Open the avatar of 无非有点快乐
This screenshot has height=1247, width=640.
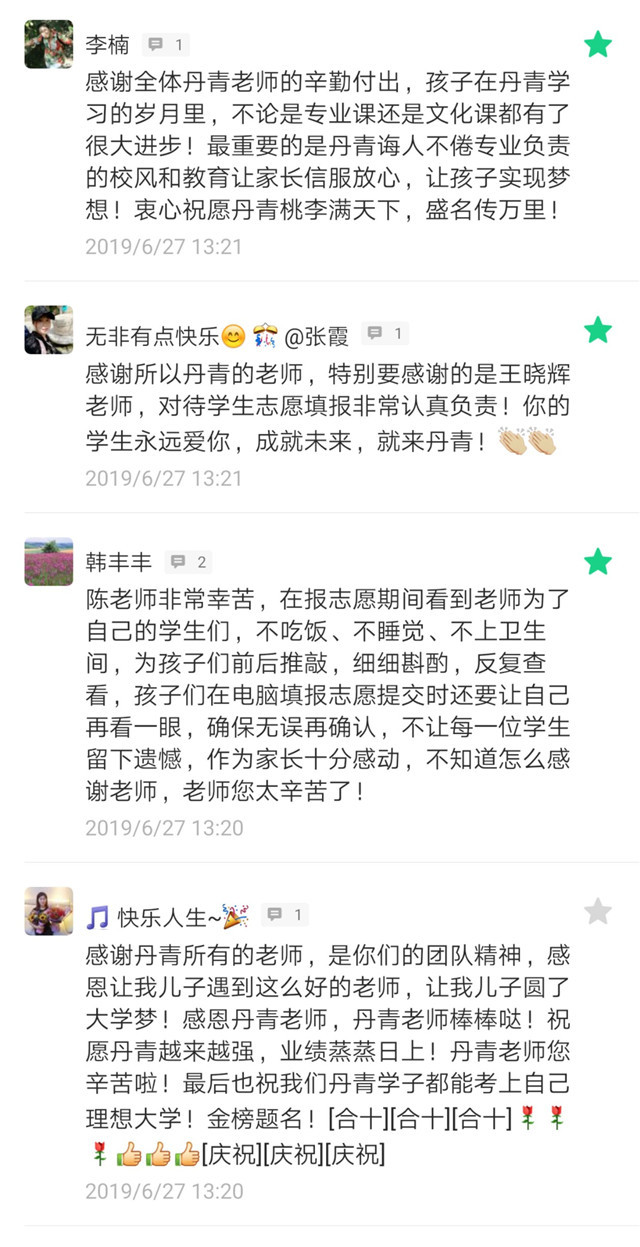[x=49, y=330]
